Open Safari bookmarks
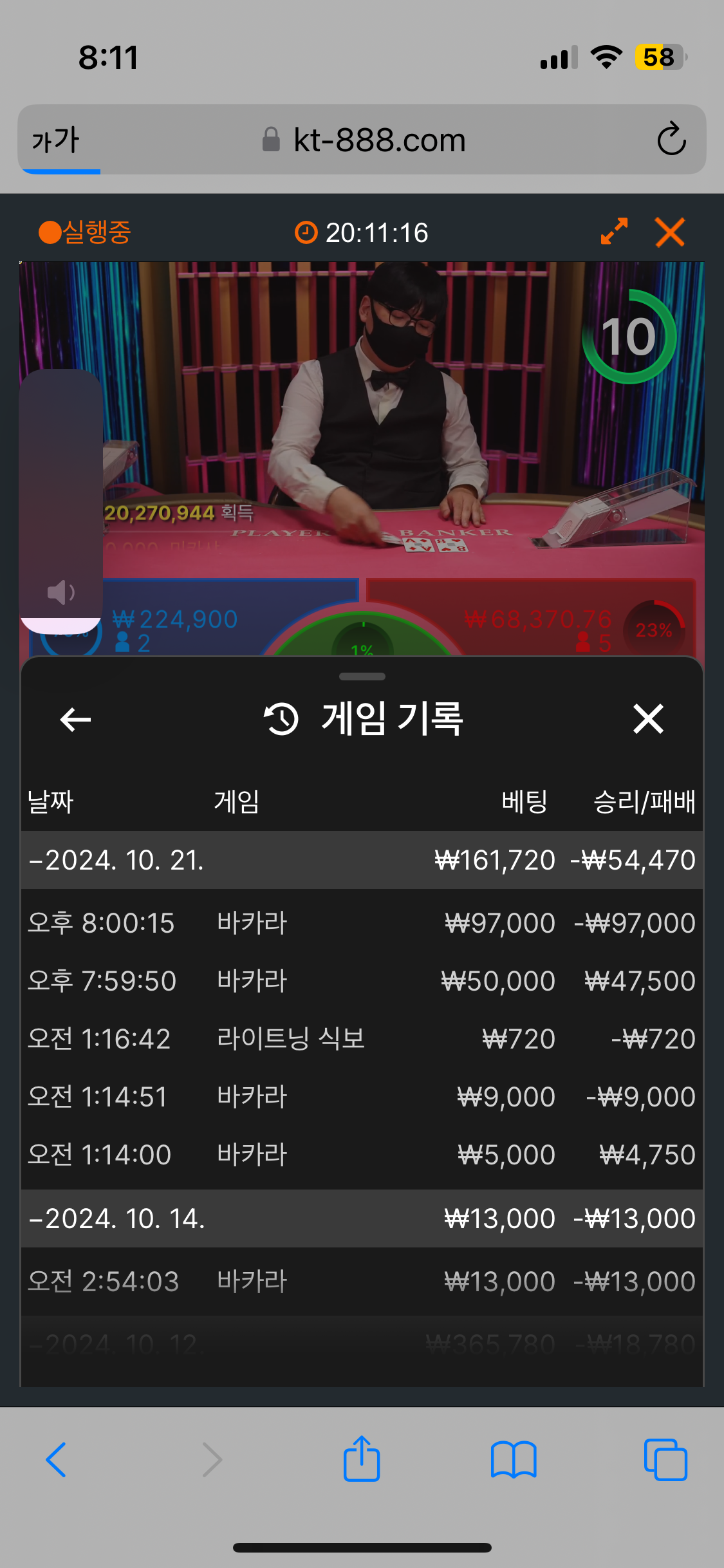 513,1460
